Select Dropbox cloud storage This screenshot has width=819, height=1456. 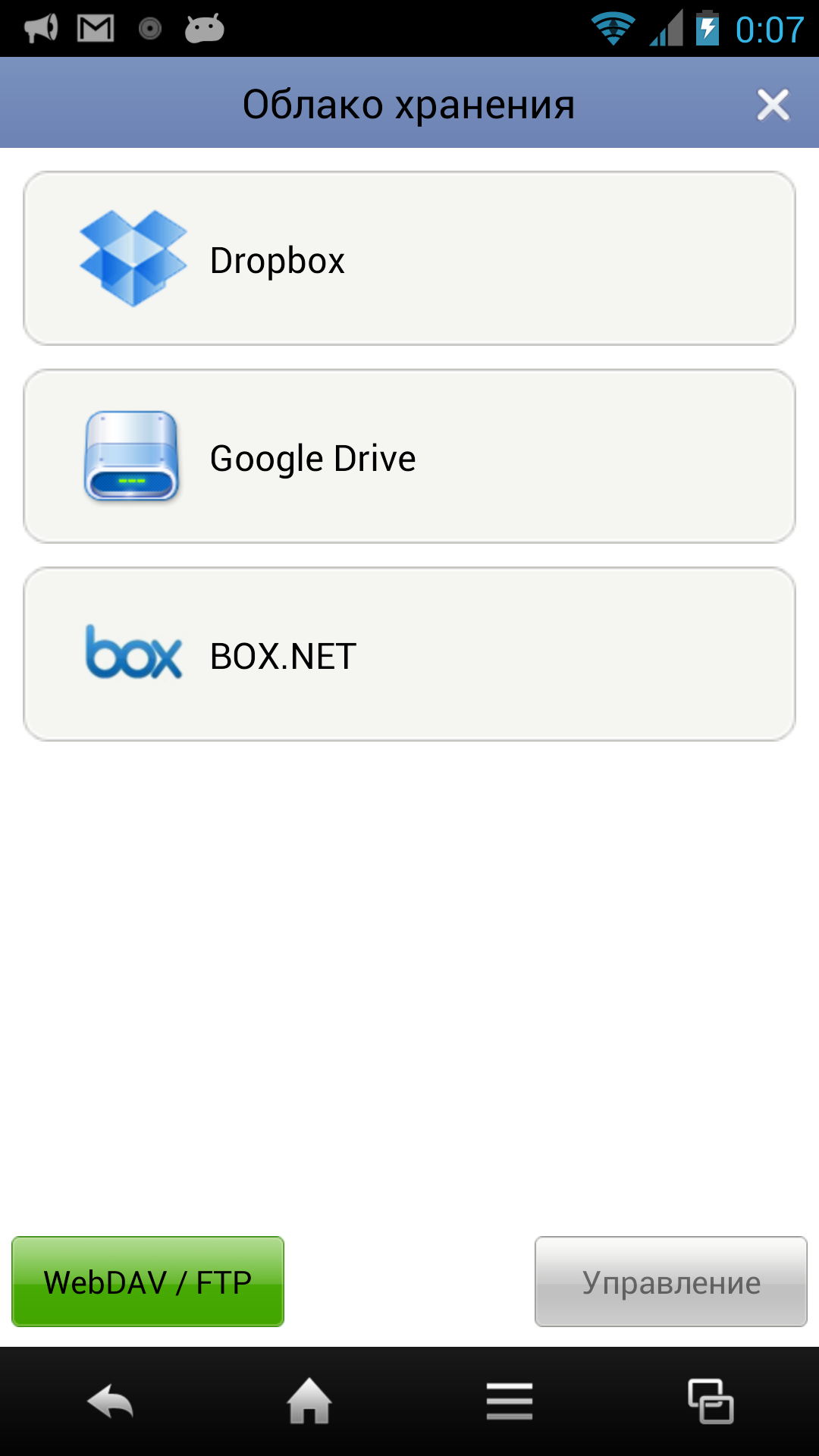point(409,259)
